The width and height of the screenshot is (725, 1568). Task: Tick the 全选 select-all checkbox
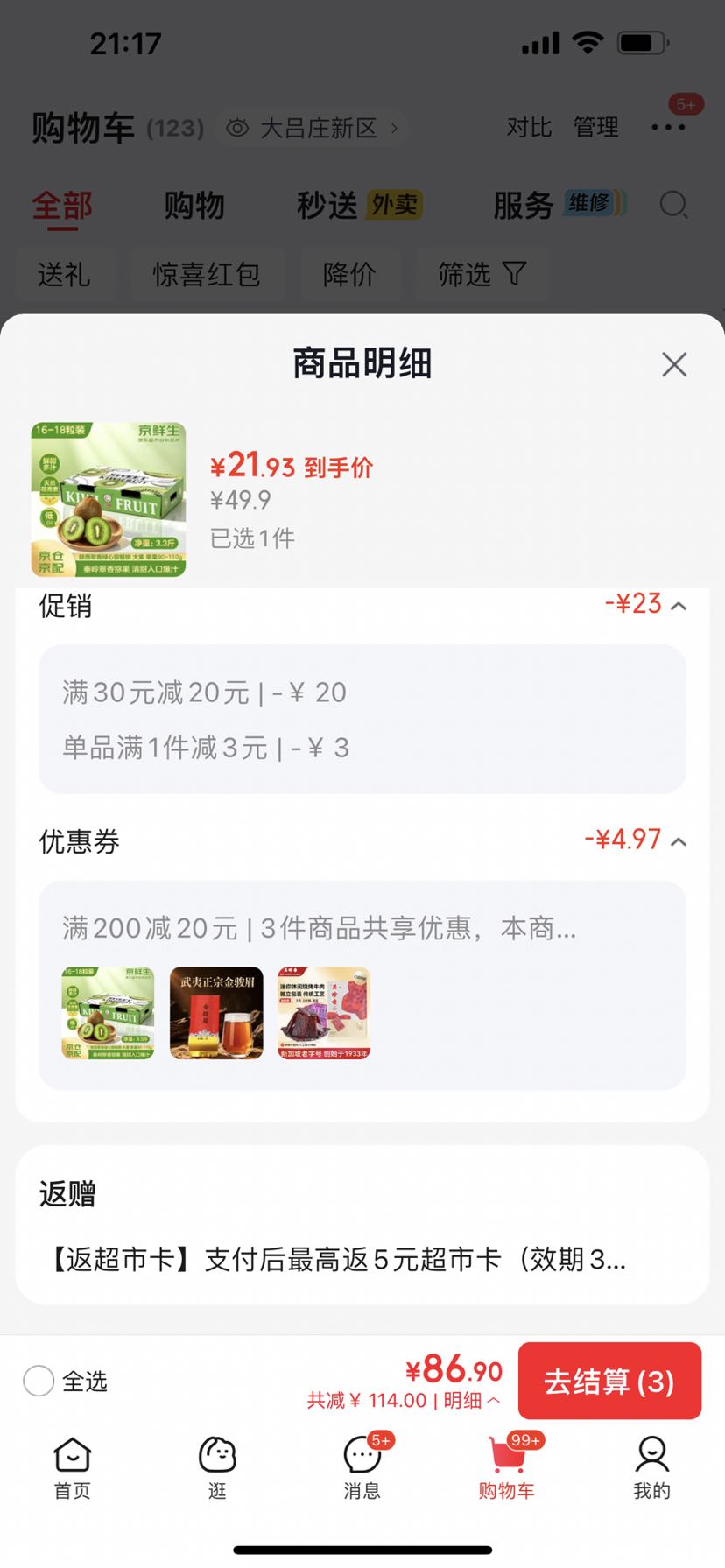coord(39,1381)
